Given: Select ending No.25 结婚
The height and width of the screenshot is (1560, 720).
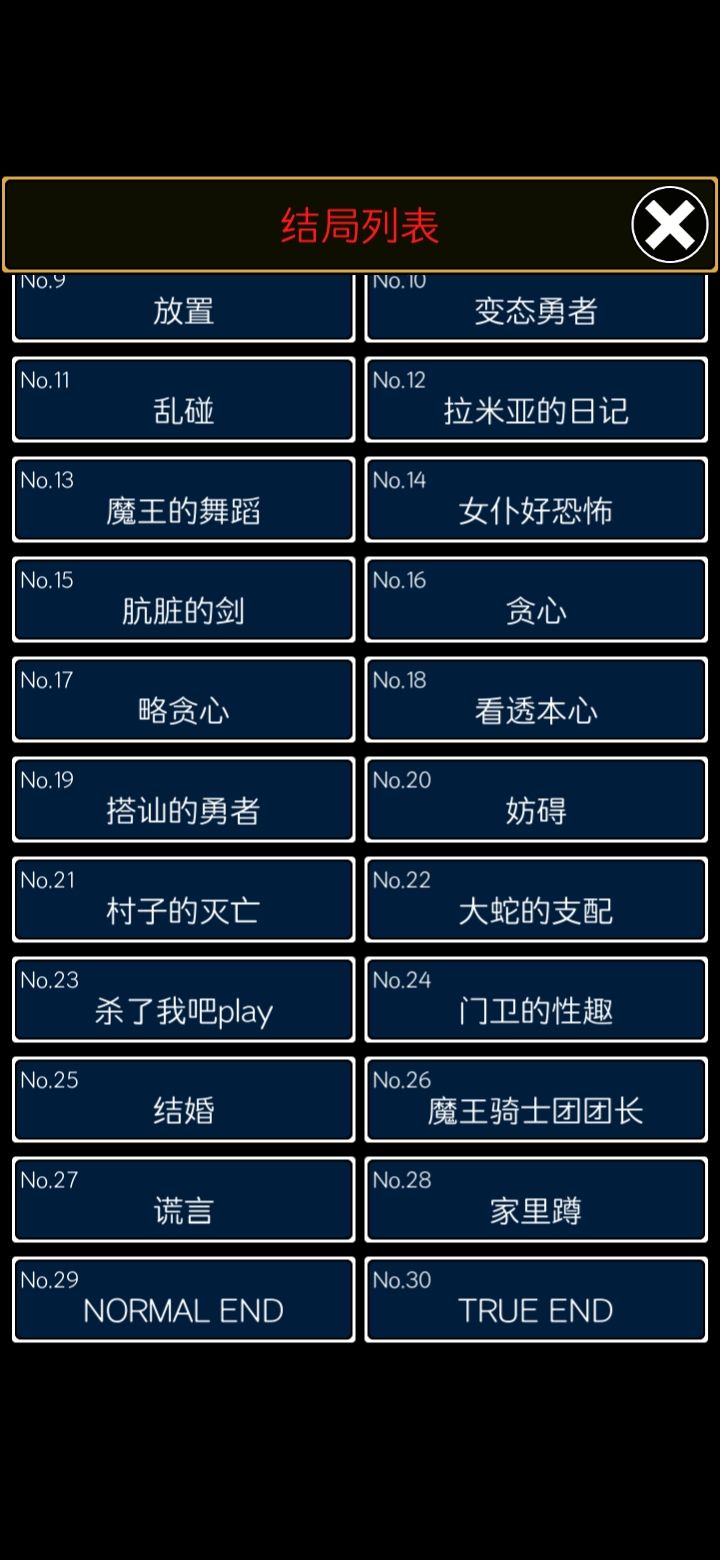Looking at the screenshot, I should point(183,1100).
